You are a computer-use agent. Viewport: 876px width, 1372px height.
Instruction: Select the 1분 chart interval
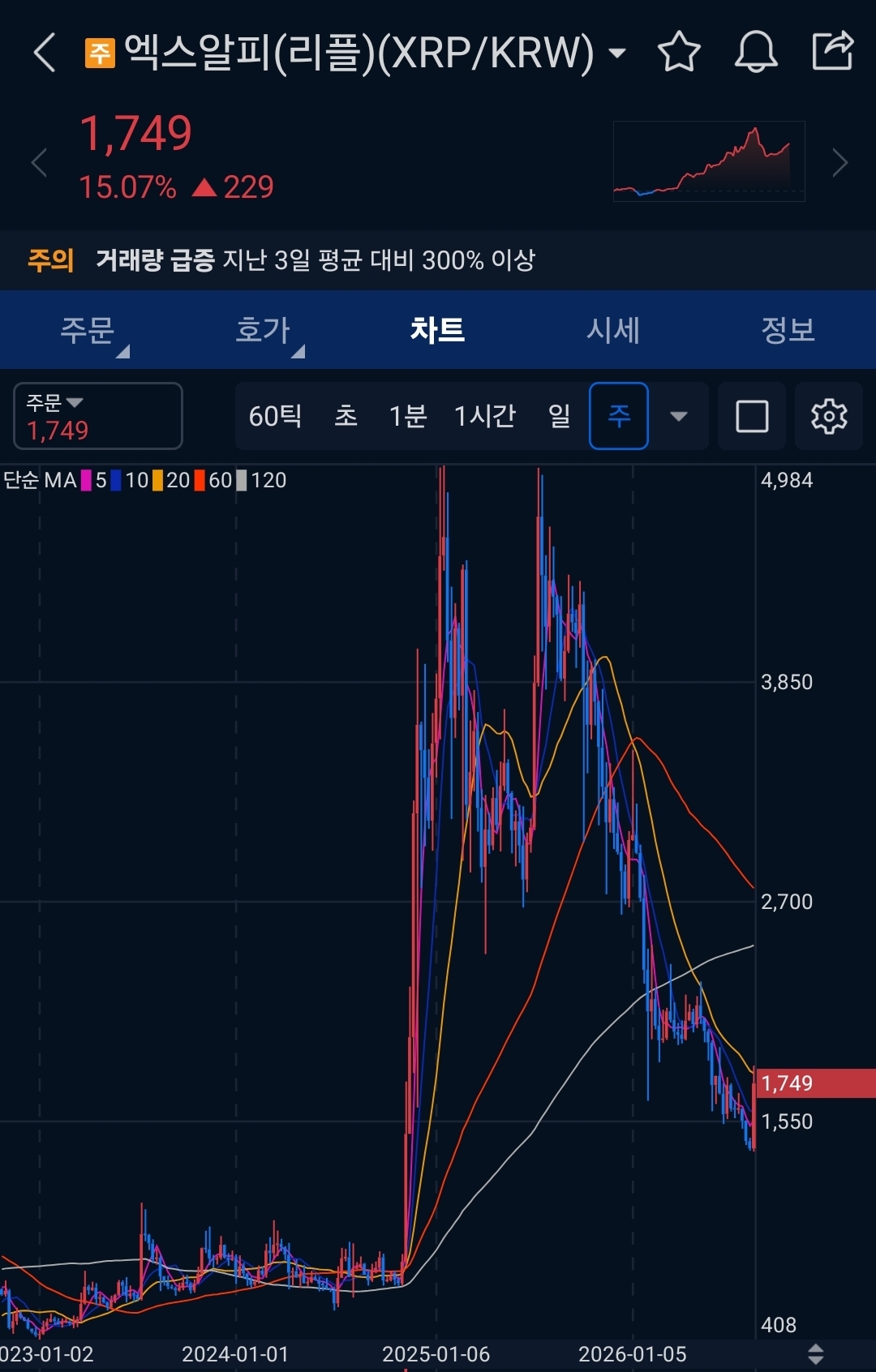(x=408, y=416)
